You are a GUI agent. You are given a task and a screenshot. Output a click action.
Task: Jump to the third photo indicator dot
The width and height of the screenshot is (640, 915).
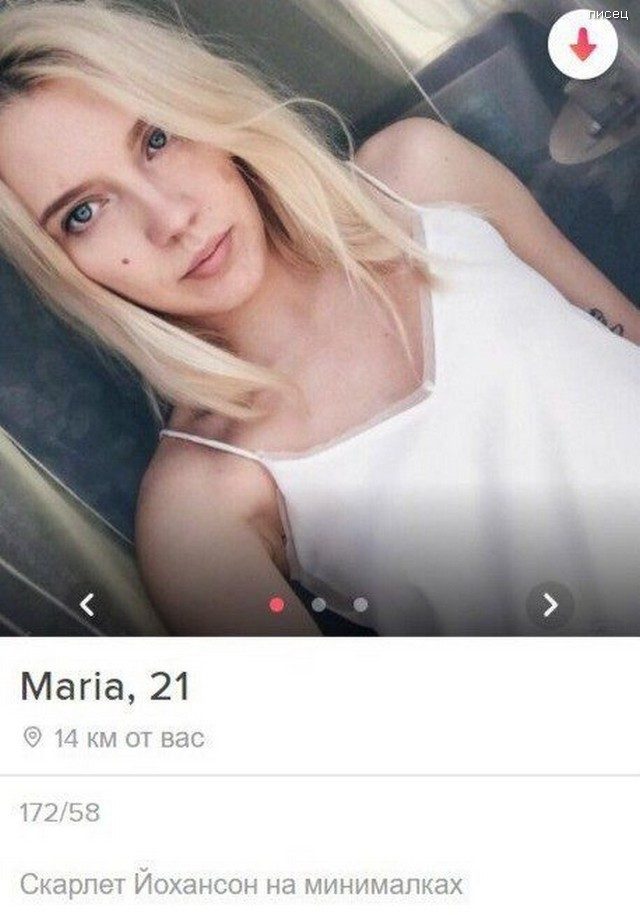pyautogui.click(x=361, y=604)
